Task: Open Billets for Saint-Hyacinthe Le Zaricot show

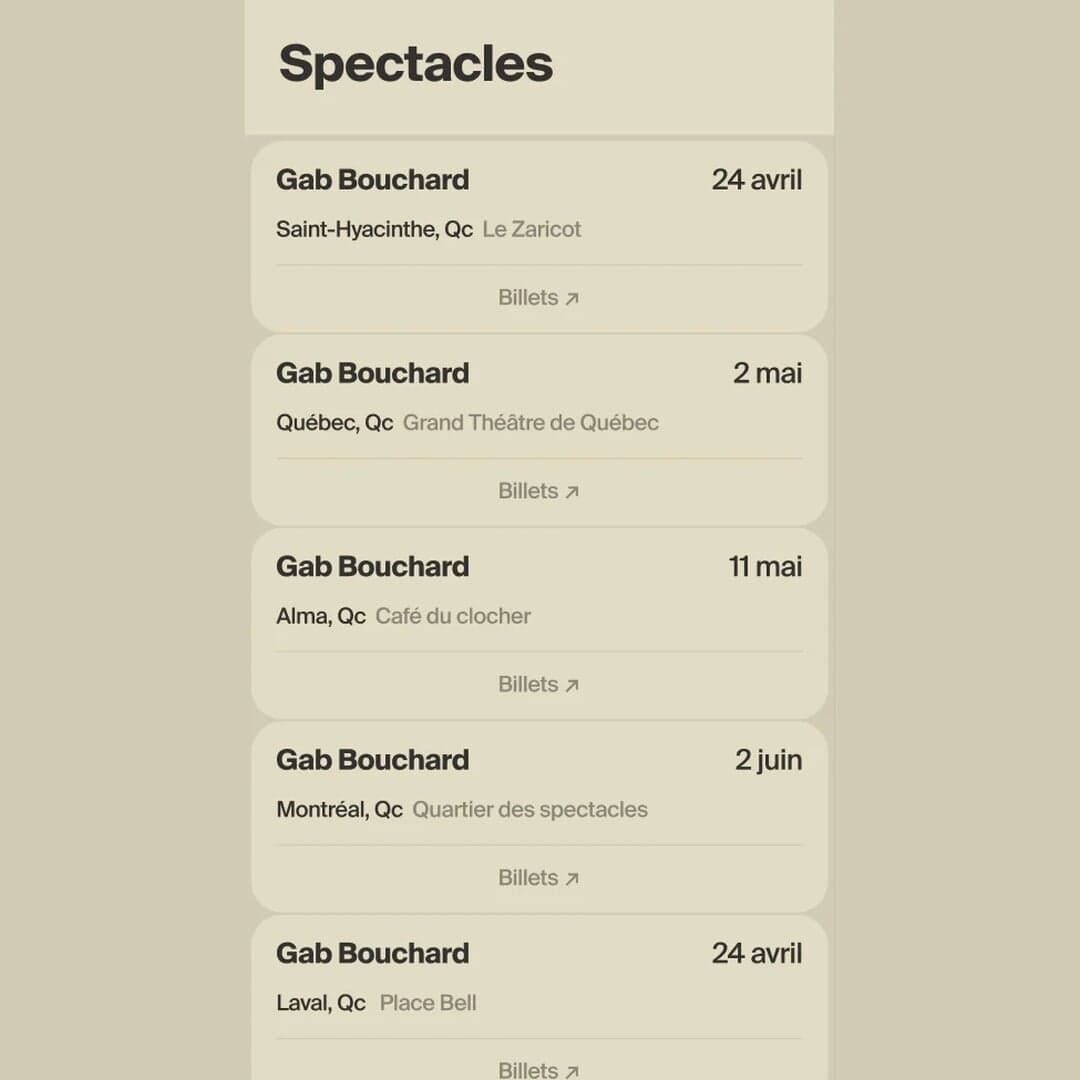Action: pos(538,298)
